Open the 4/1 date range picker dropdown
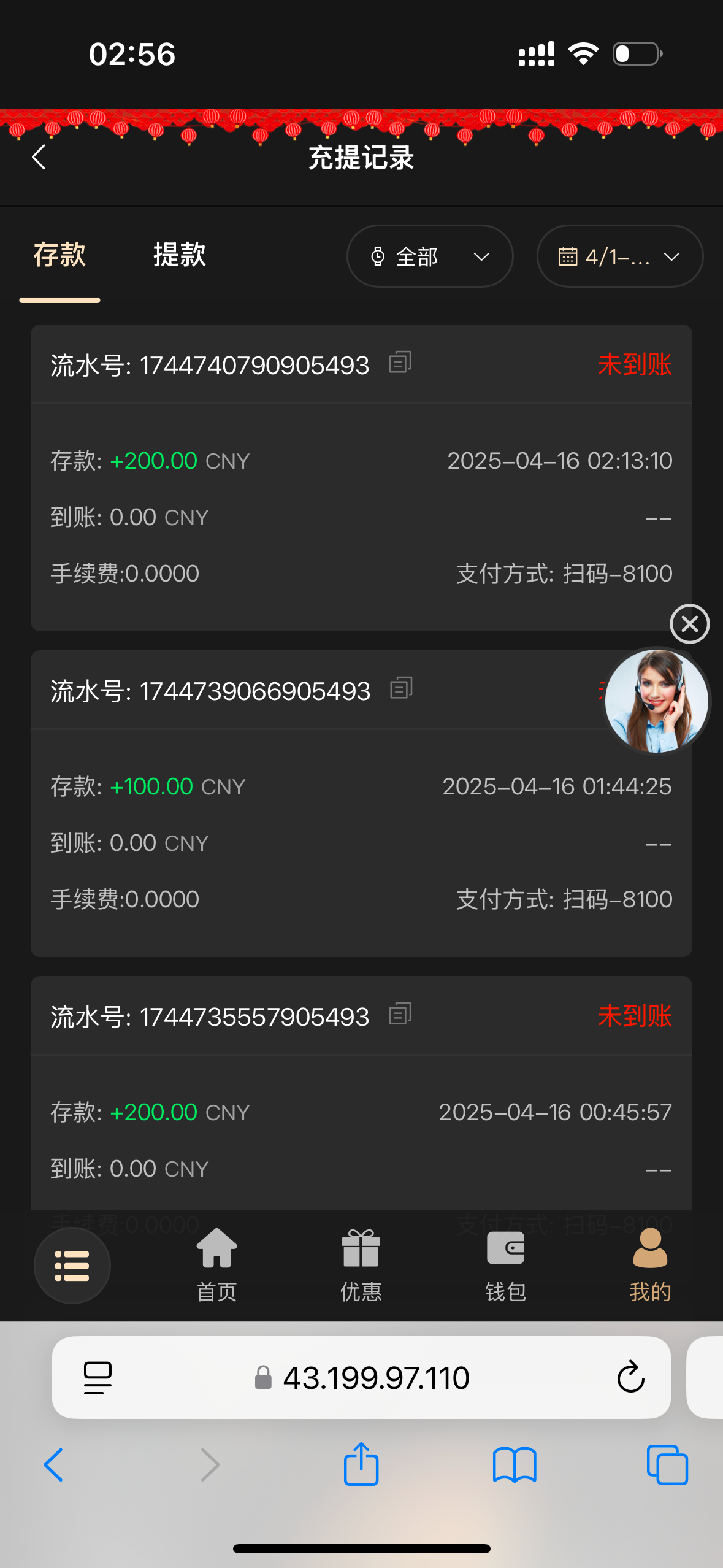723x1568 pixels. [x=618, y=256]
